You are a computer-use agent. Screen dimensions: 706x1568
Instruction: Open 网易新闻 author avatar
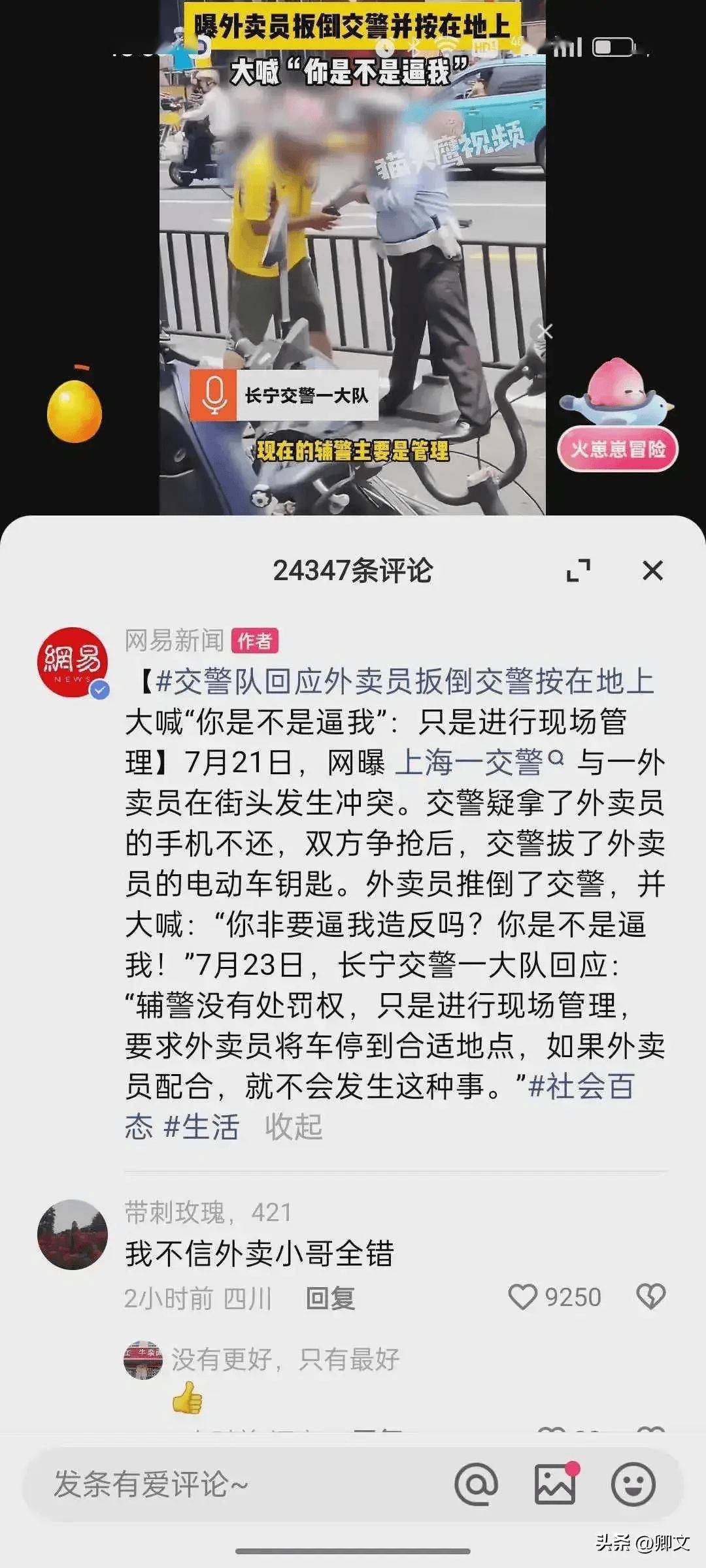(73, 662)
